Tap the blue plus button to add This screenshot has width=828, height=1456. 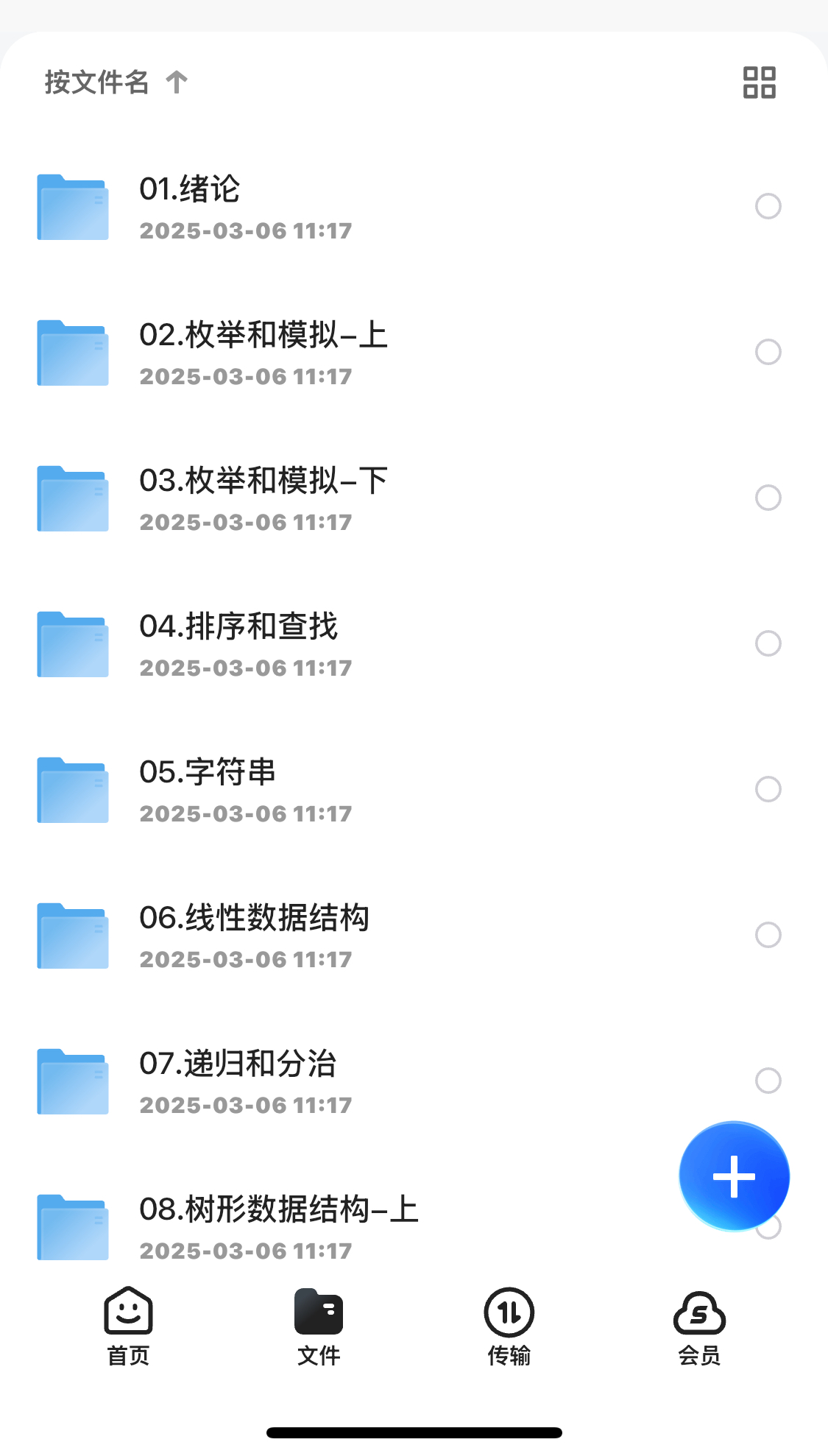point(734,1176)
